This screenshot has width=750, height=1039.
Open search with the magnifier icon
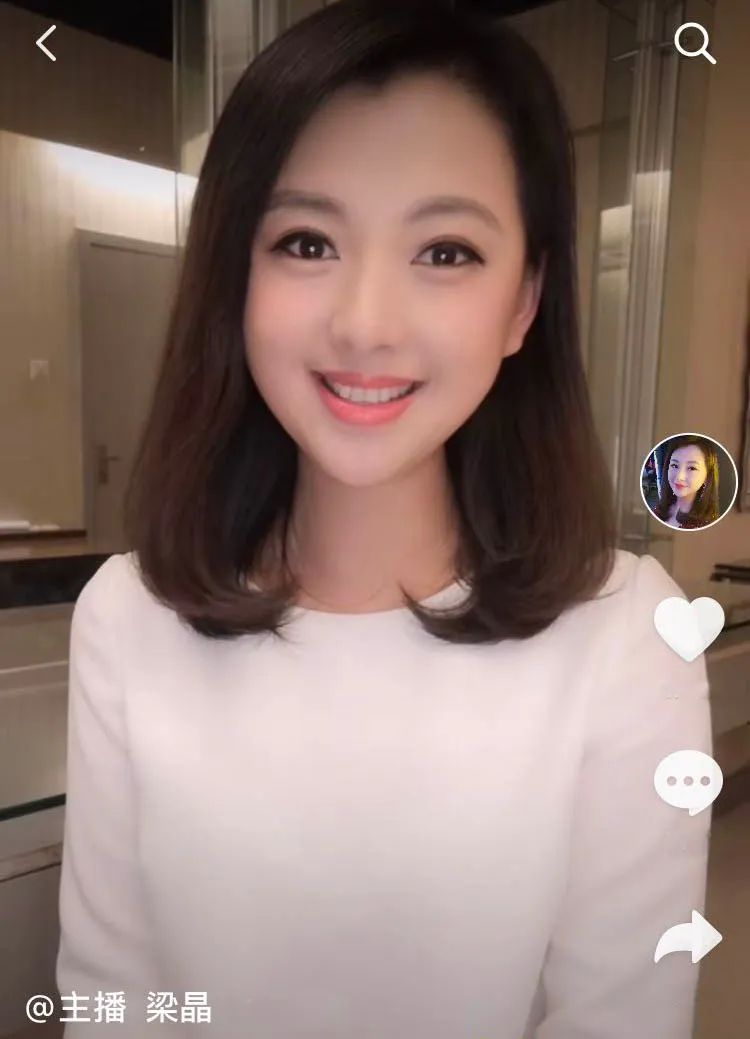(x=694, y=43)
